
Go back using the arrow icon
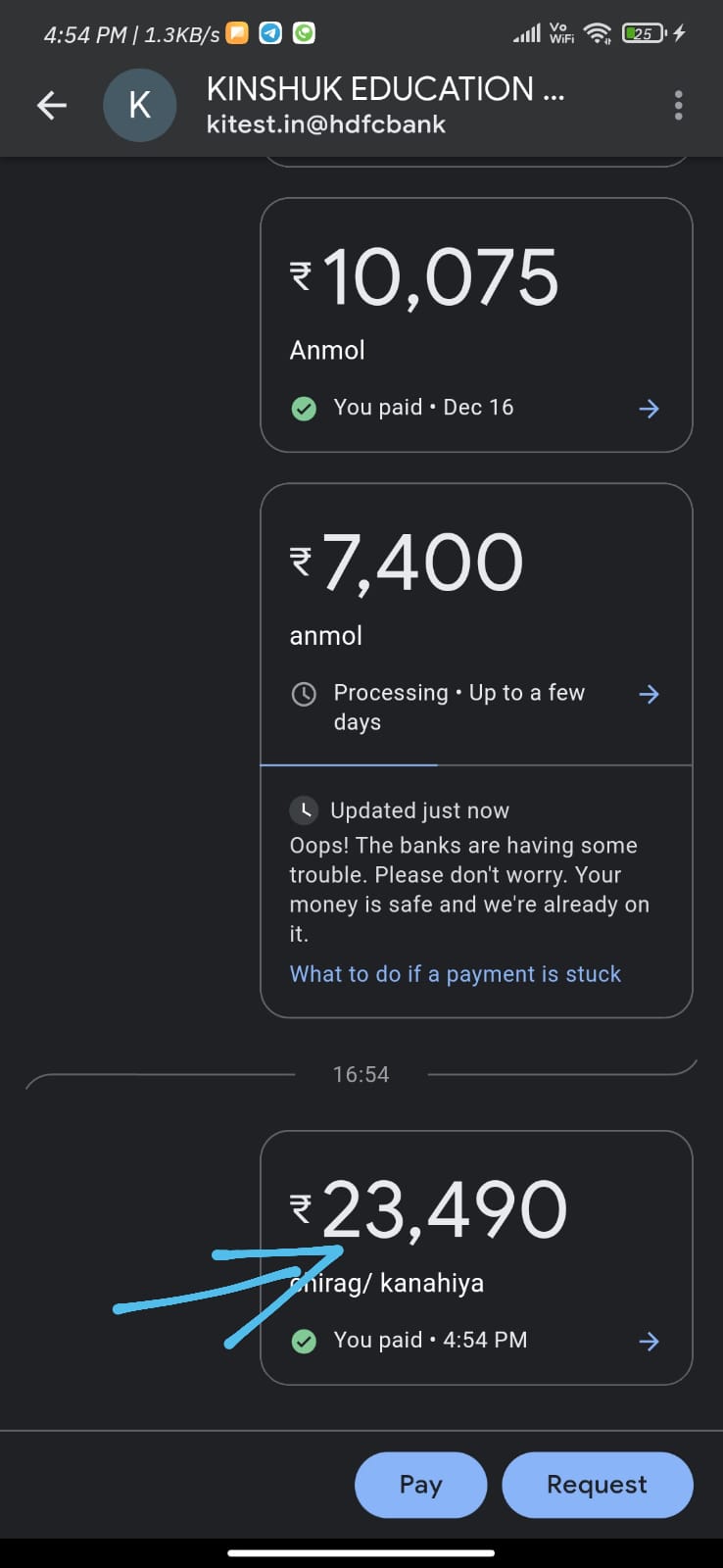pyautogui.click(x=52, y=106)
